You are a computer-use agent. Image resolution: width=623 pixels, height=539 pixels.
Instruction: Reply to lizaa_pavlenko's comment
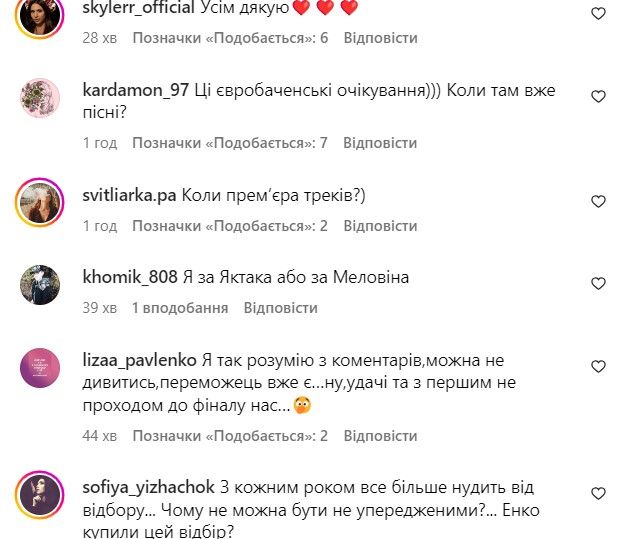pos(380,436)
